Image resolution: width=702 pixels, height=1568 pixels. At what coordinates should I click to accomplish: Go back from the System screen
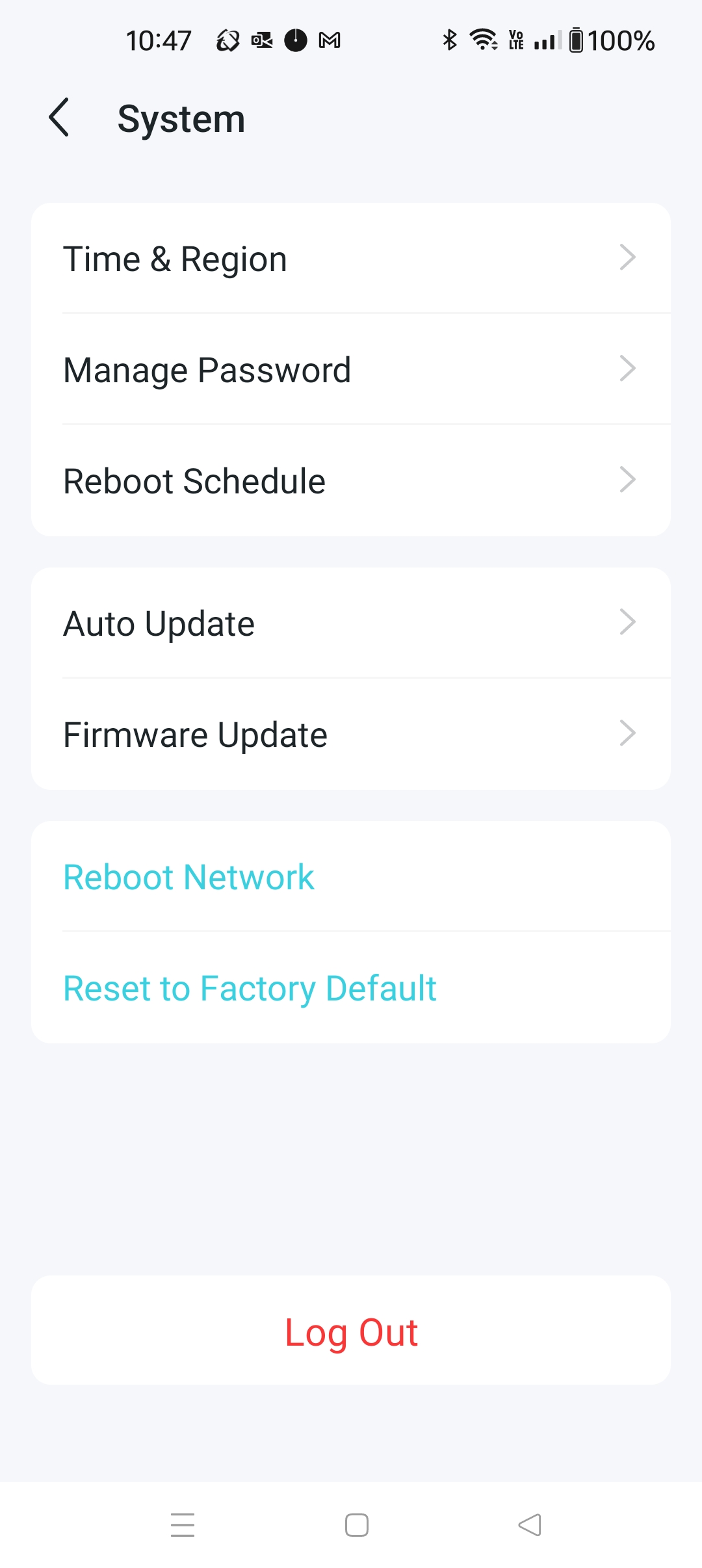coord(60,118)
